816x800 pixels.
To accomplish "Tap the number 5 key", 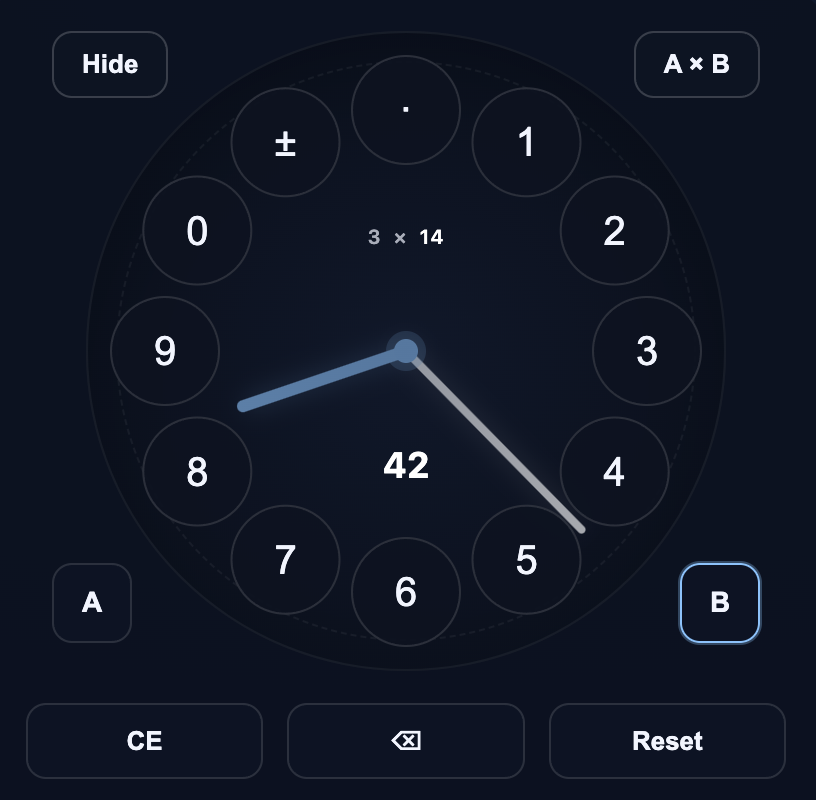I will tap(526, 560).
